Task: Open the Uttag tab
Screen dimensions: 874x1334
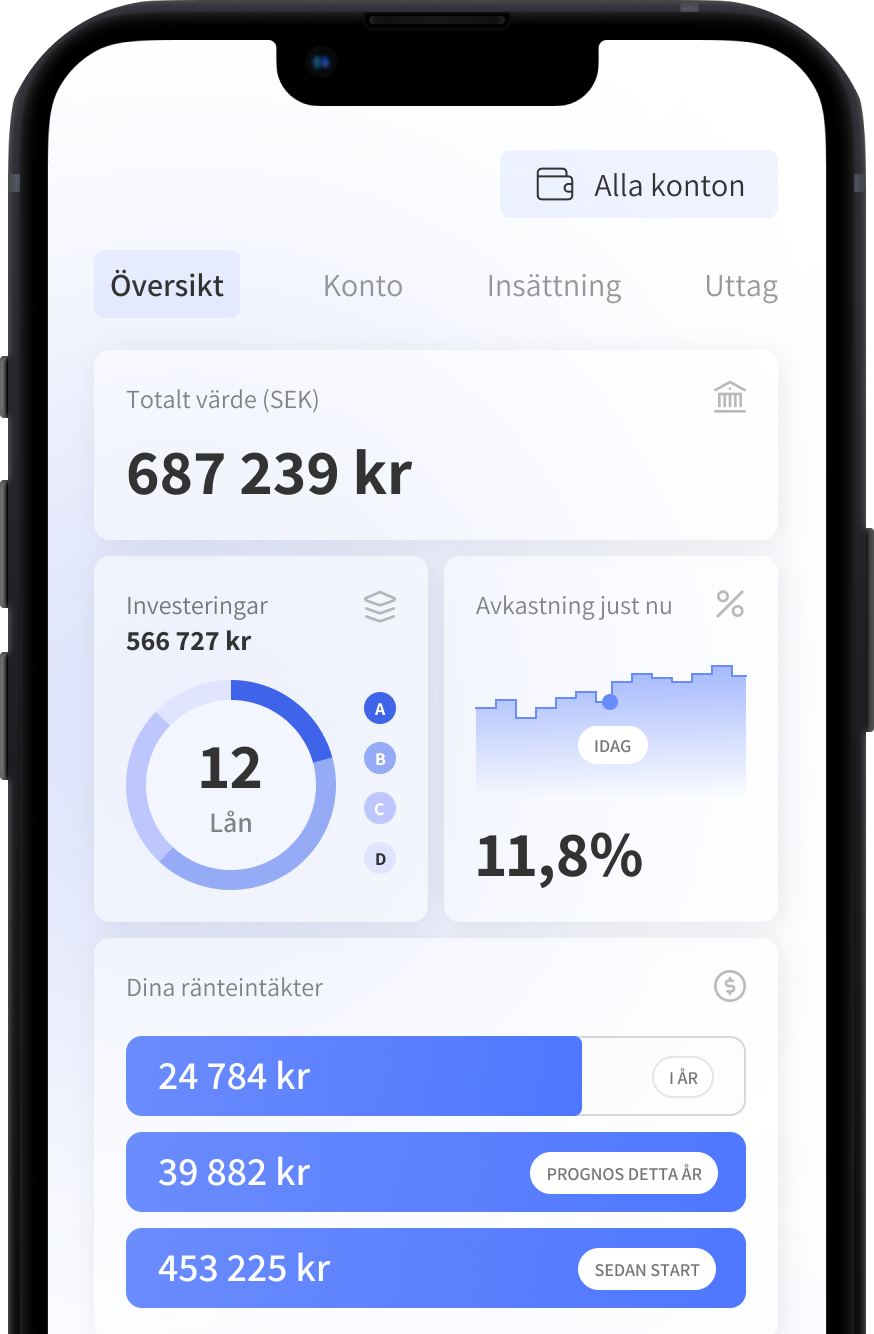Action: pos(740,286)
